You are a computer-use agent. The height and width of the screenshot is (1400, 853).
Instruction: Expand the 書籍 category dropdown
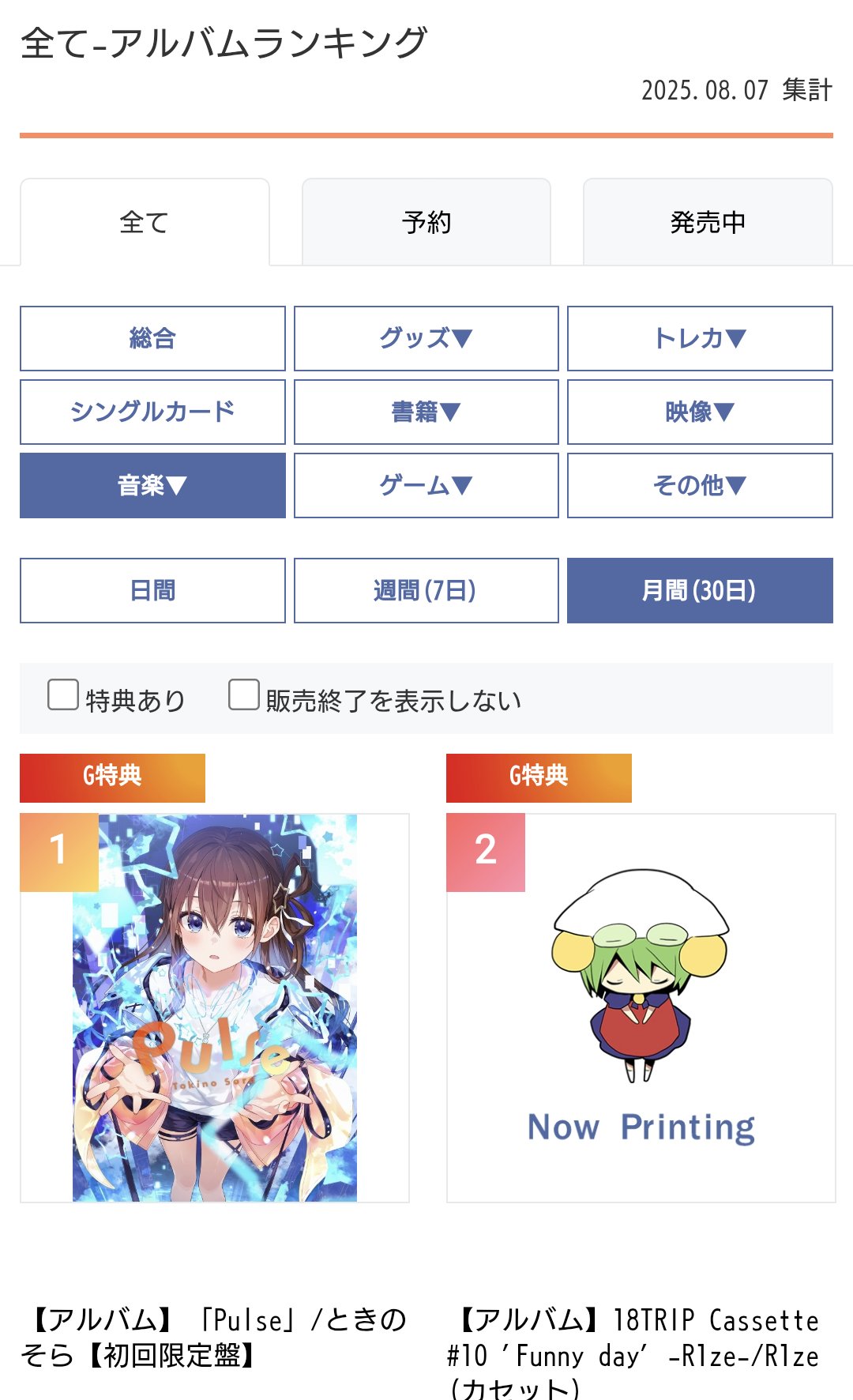point(426,412)
